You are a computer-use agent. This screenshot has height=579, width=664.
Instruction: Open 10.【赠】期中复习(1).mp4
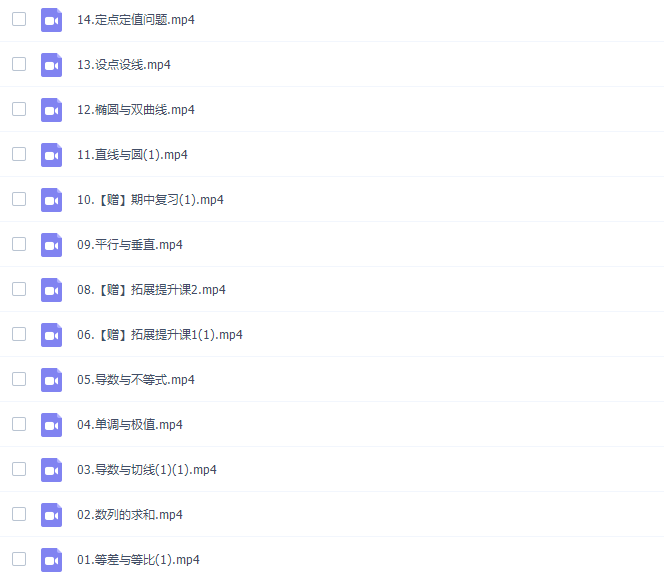click(150, 200)
